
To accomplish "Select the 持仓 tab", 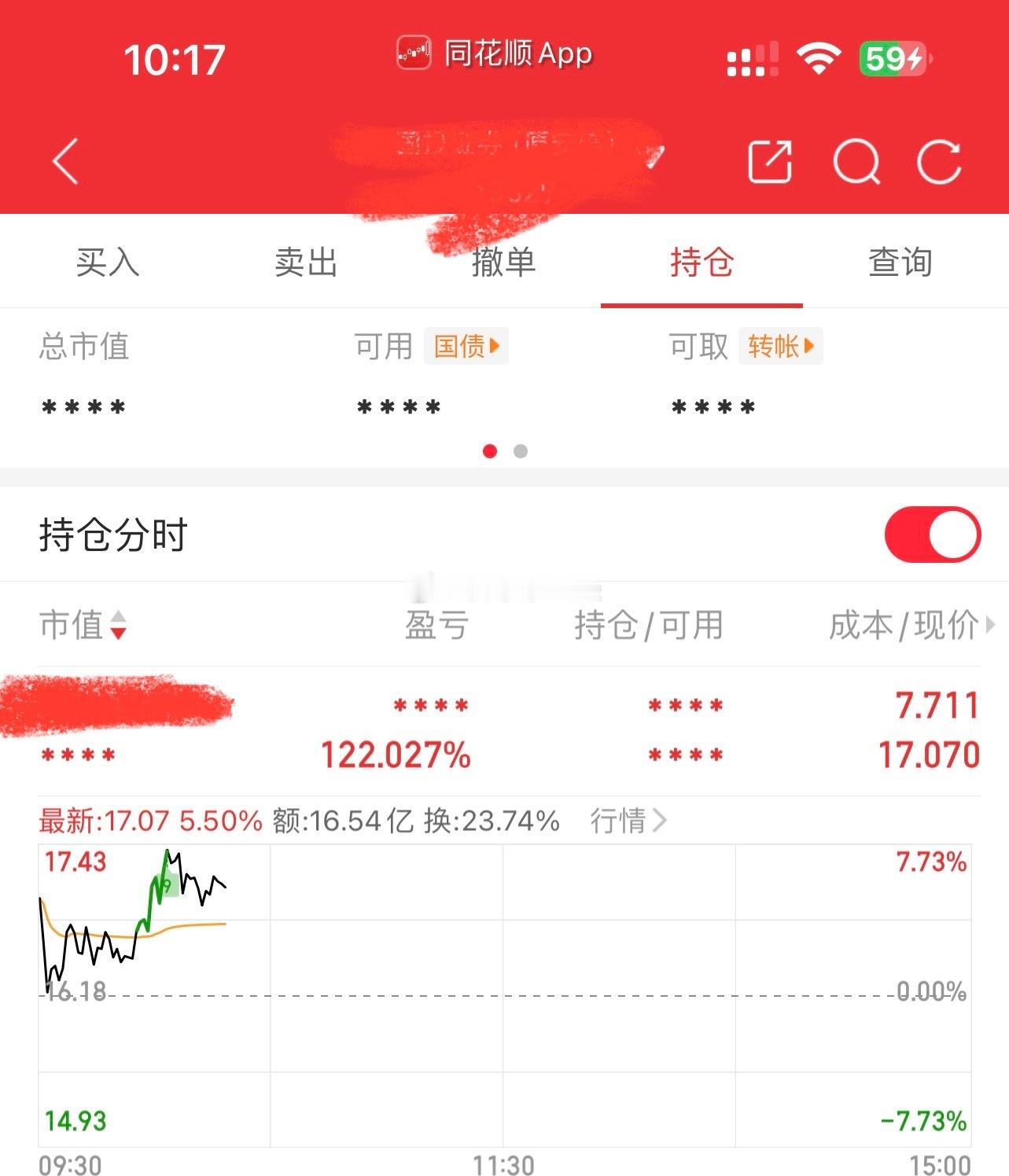I will tap(702, 262).
